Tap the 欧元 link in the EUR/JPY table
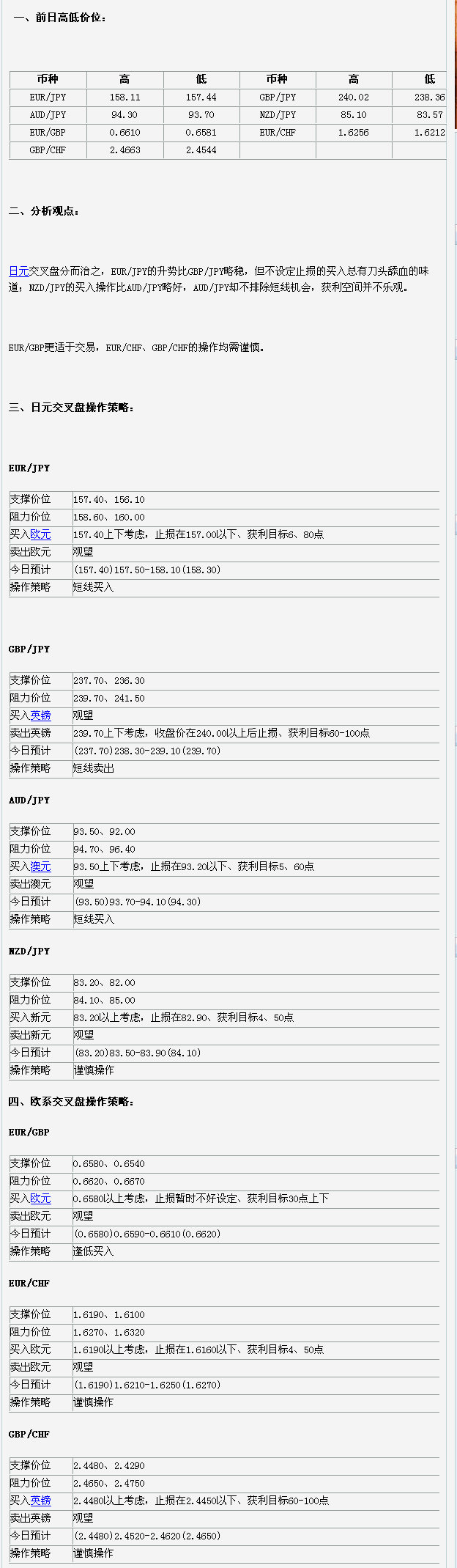This screenshot has width=457, height=1568. [x=40, y=534]
